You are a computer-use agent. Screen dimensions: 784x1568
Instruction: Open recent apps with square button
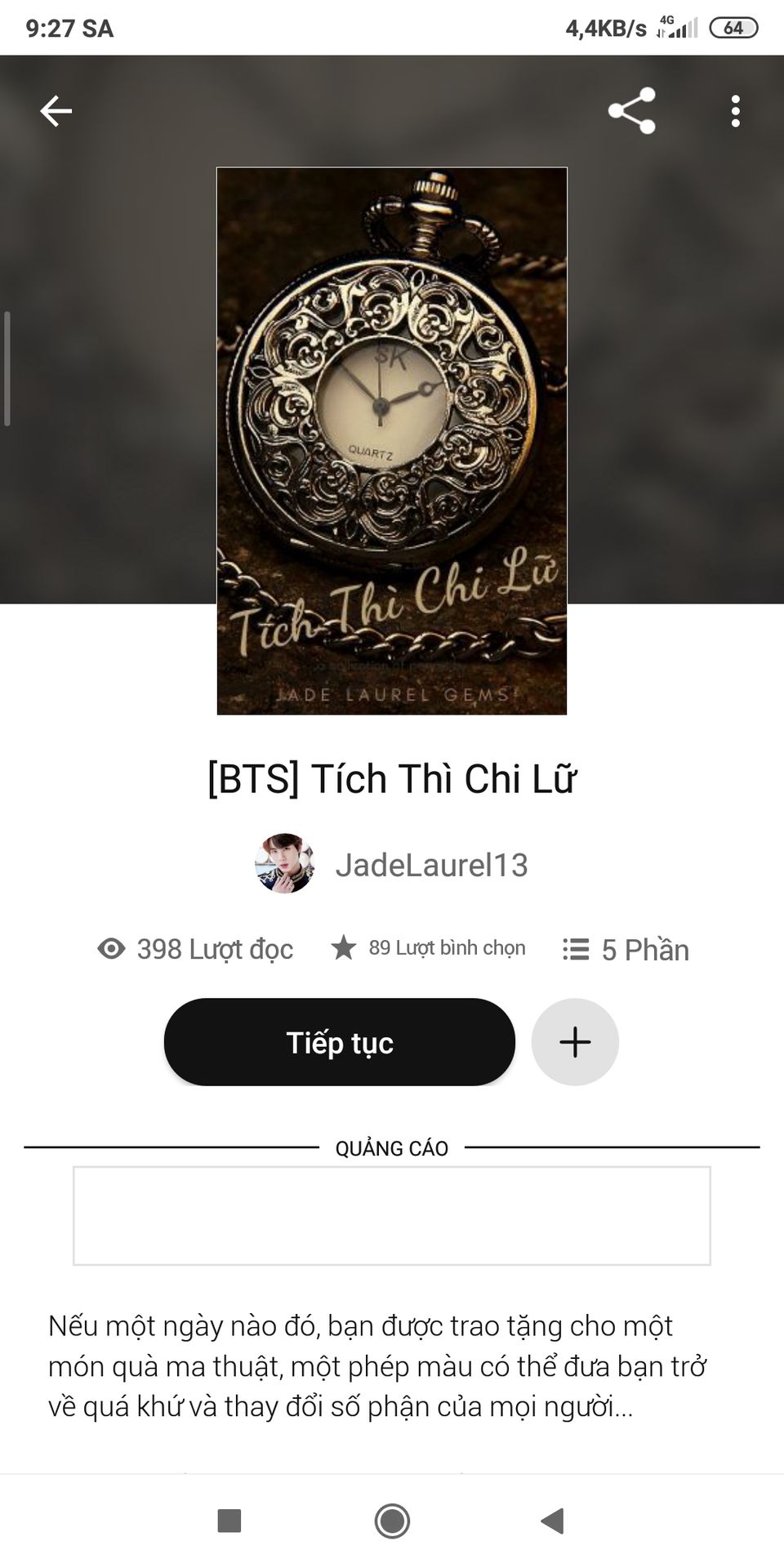click(x=229, y=1521)
